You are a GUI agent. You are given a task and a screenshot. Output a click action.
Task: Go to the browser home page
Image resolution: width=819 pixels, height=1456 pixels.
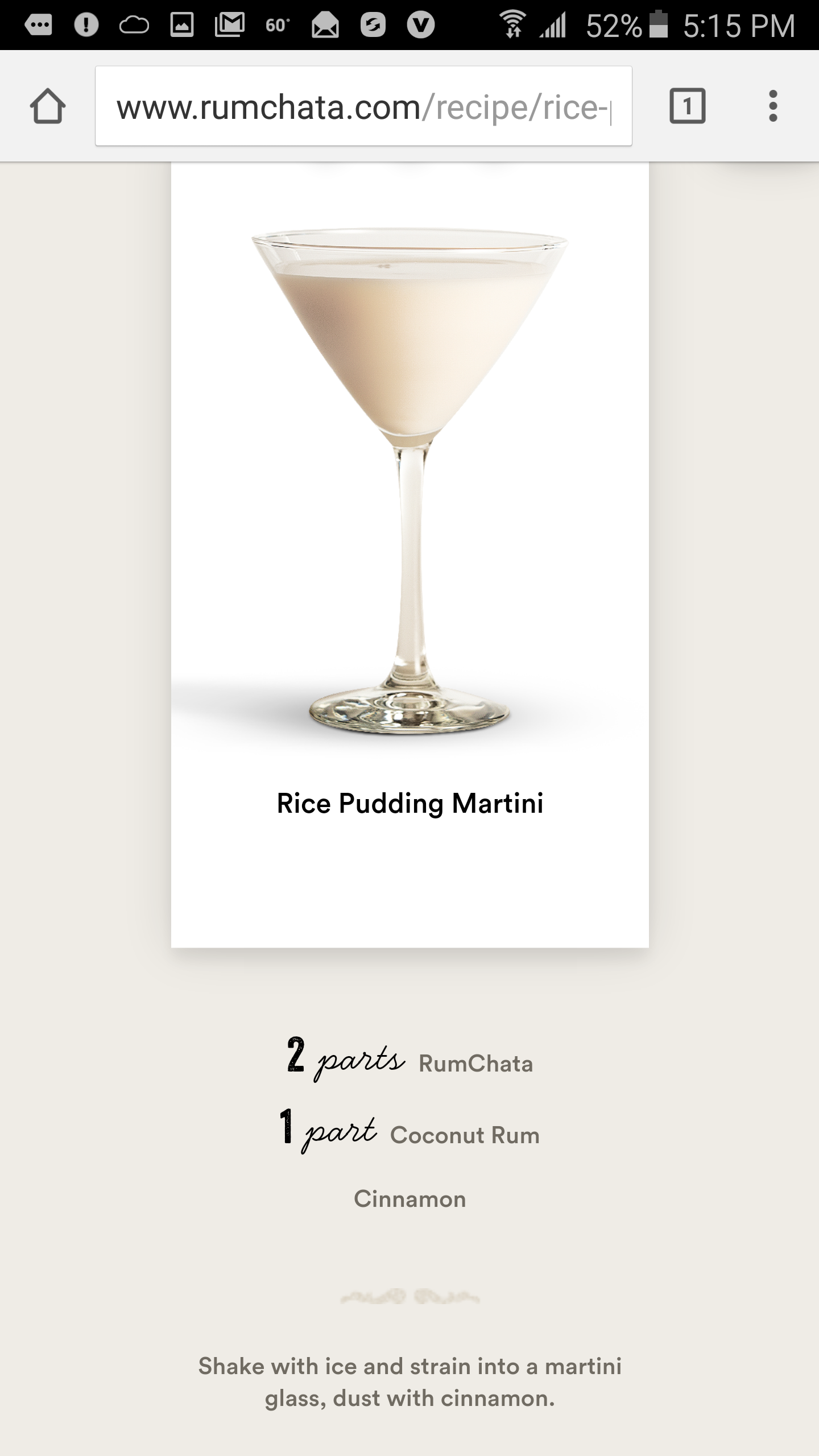[48, 106]
